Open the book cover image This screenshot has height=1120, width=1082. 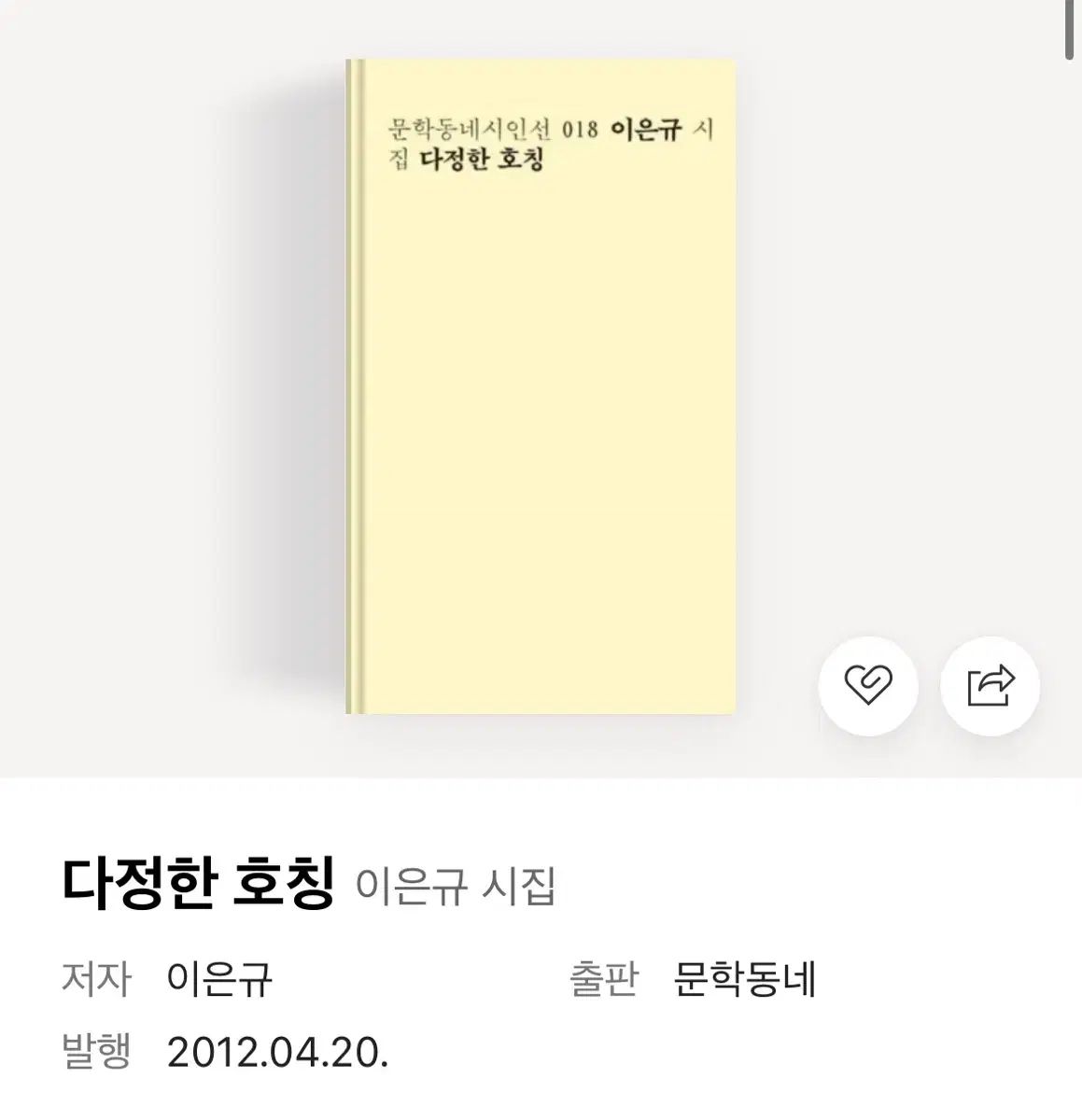(541, 387)
